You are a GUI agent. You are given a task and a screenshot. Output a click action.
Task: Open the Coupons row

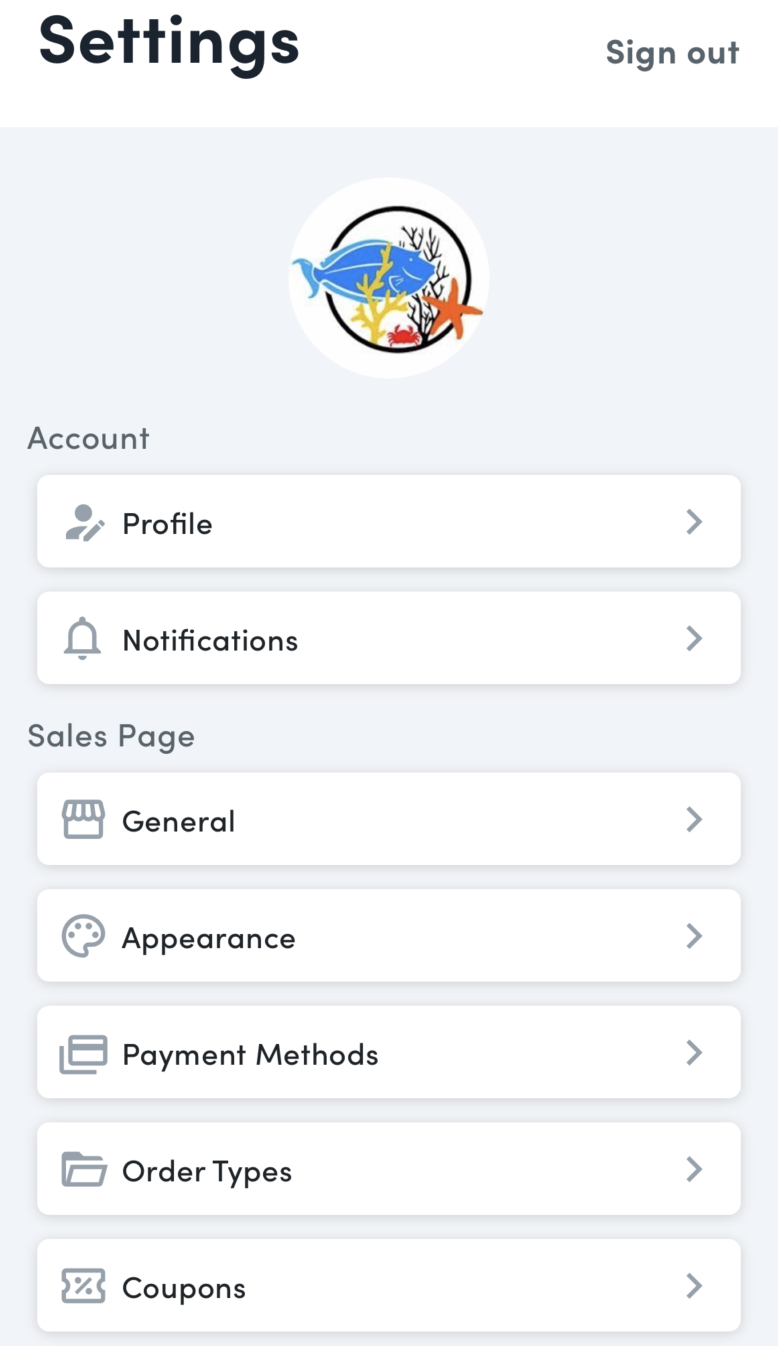[x=388, y=1287]
